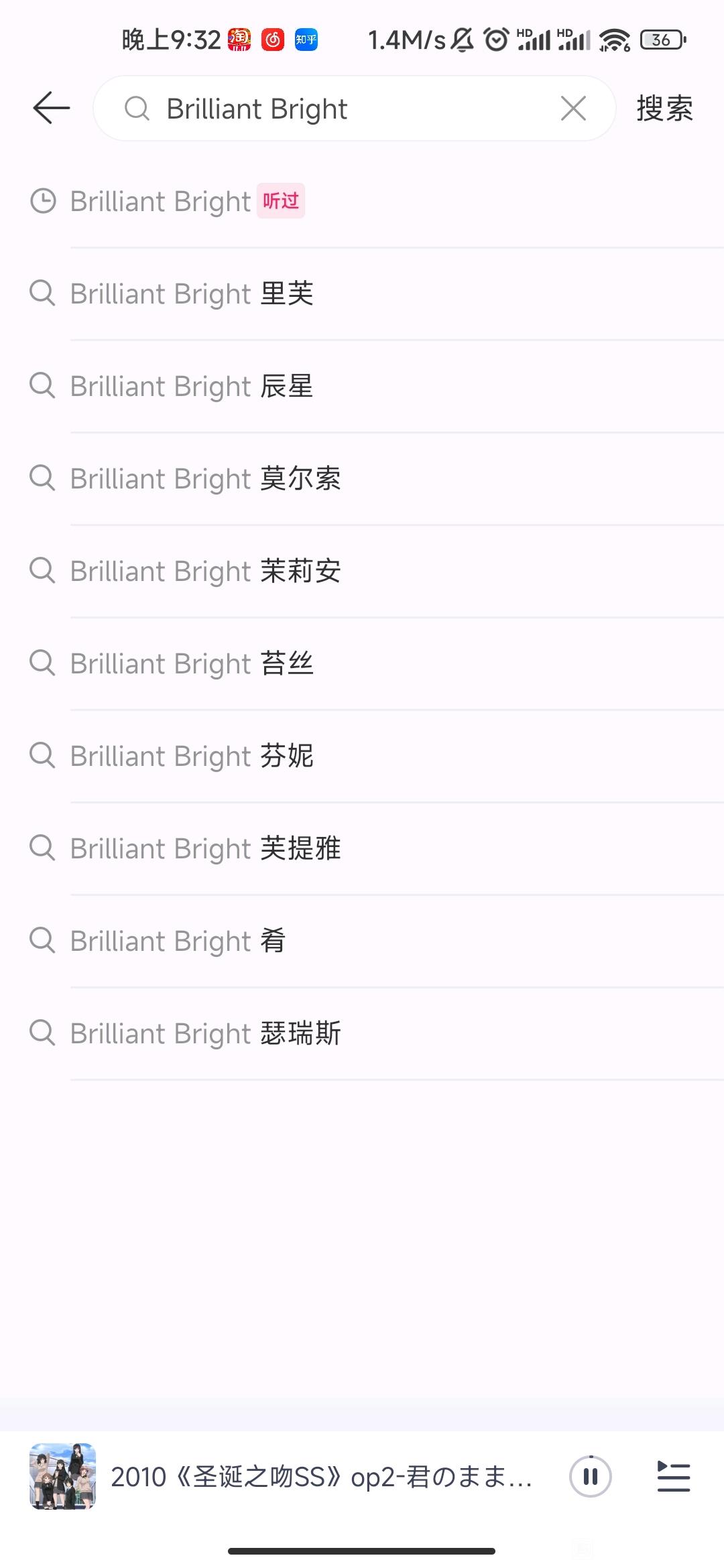Choose suggestion Brilliant Bright 茉莉安

362,571
